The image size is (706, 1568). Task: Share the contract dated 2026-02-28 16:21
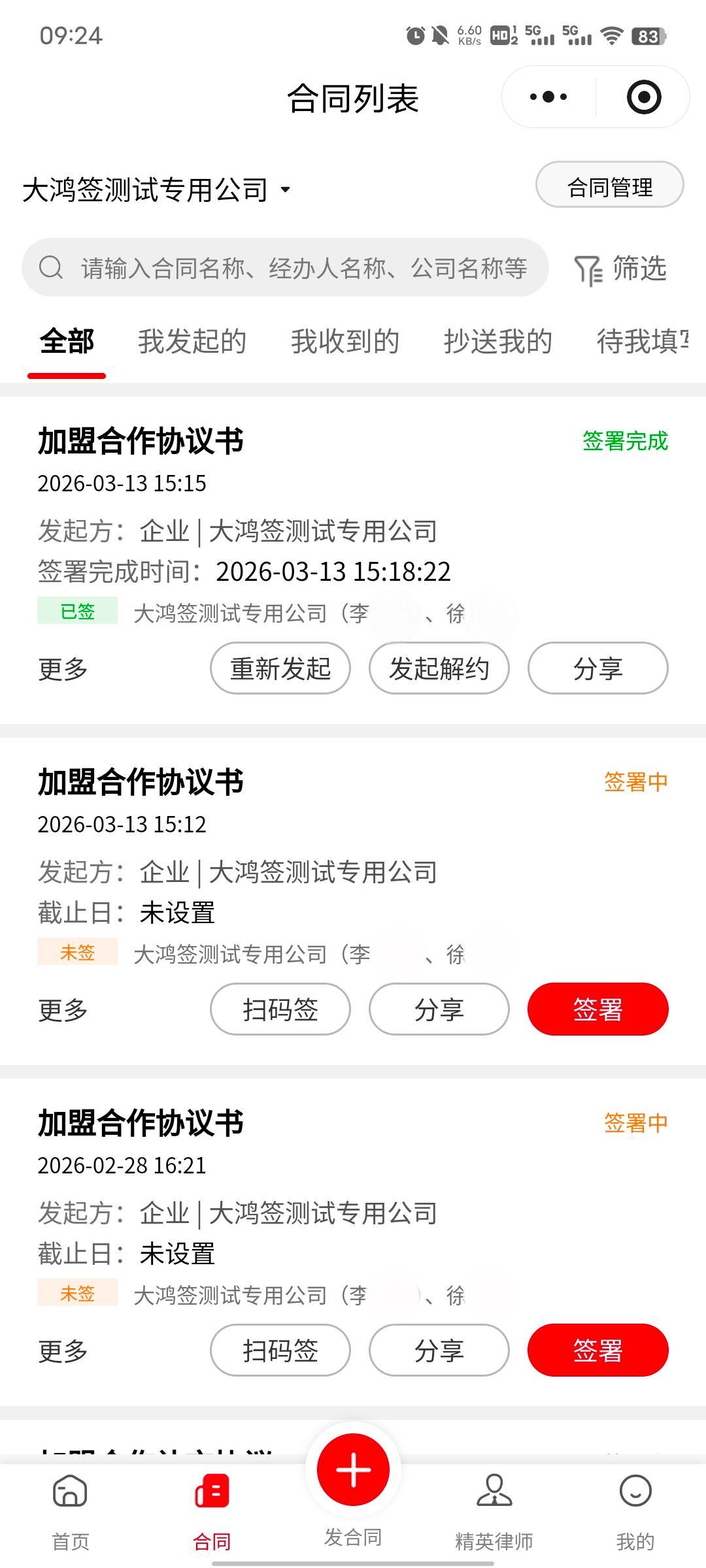point(439,1350)
